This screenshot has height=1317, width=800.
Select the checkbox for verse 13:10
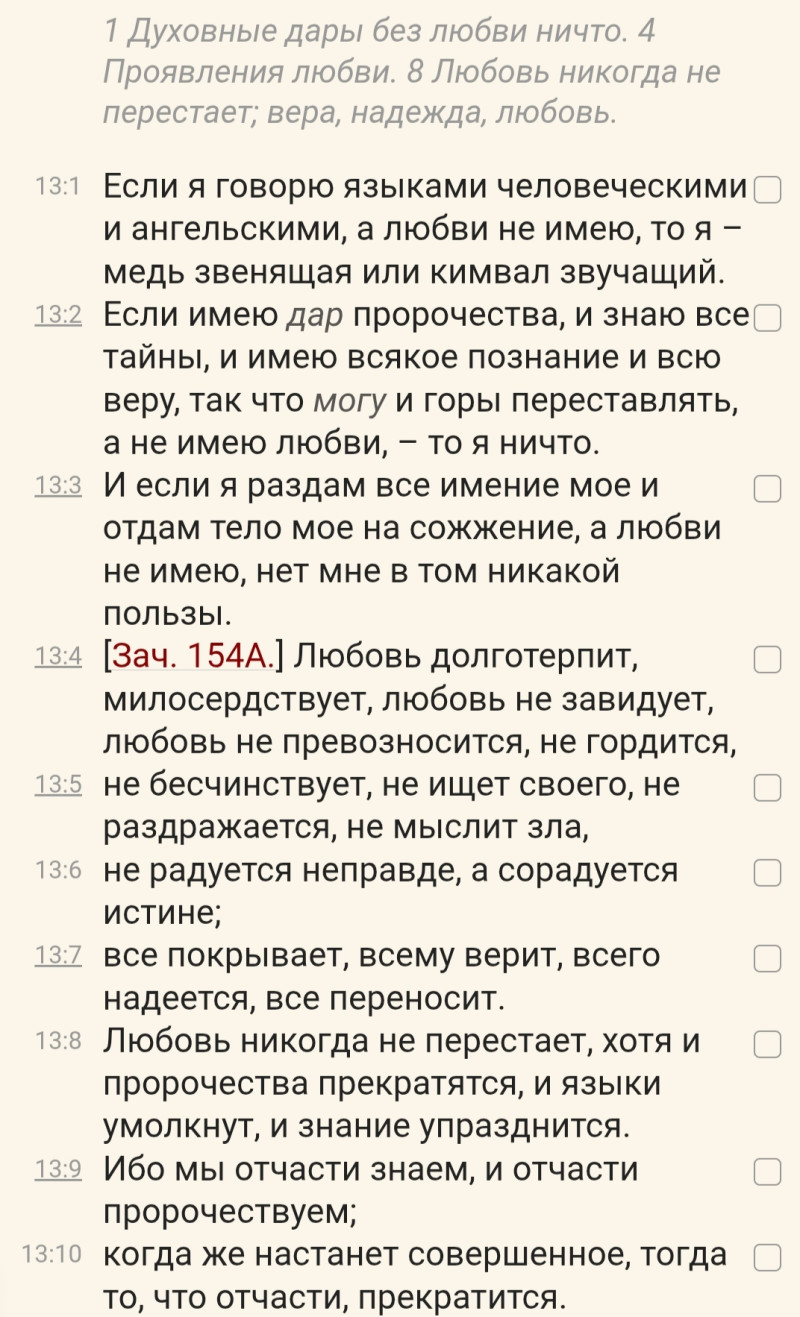[767, 1256]
